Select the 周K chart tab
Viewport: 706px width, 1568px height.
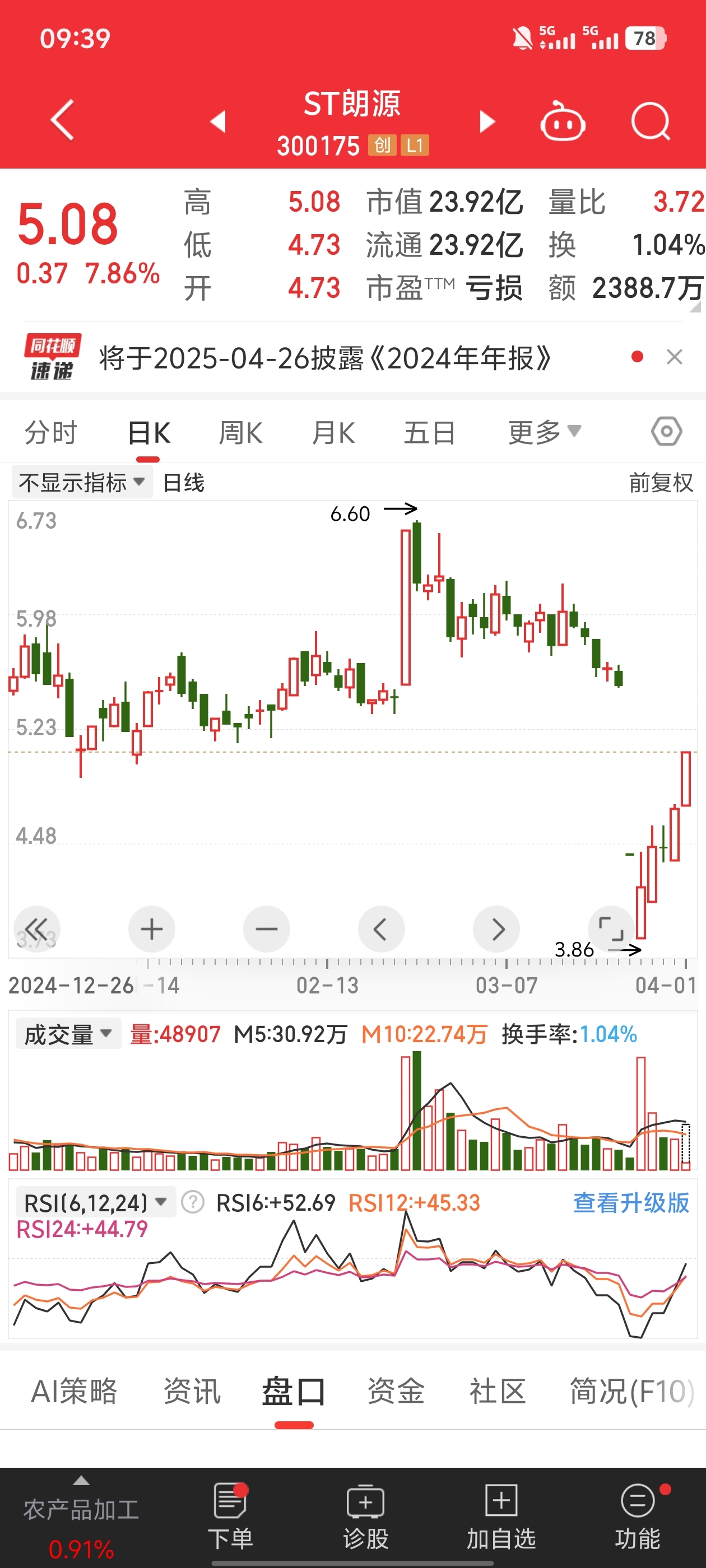(x=240, y=433)
